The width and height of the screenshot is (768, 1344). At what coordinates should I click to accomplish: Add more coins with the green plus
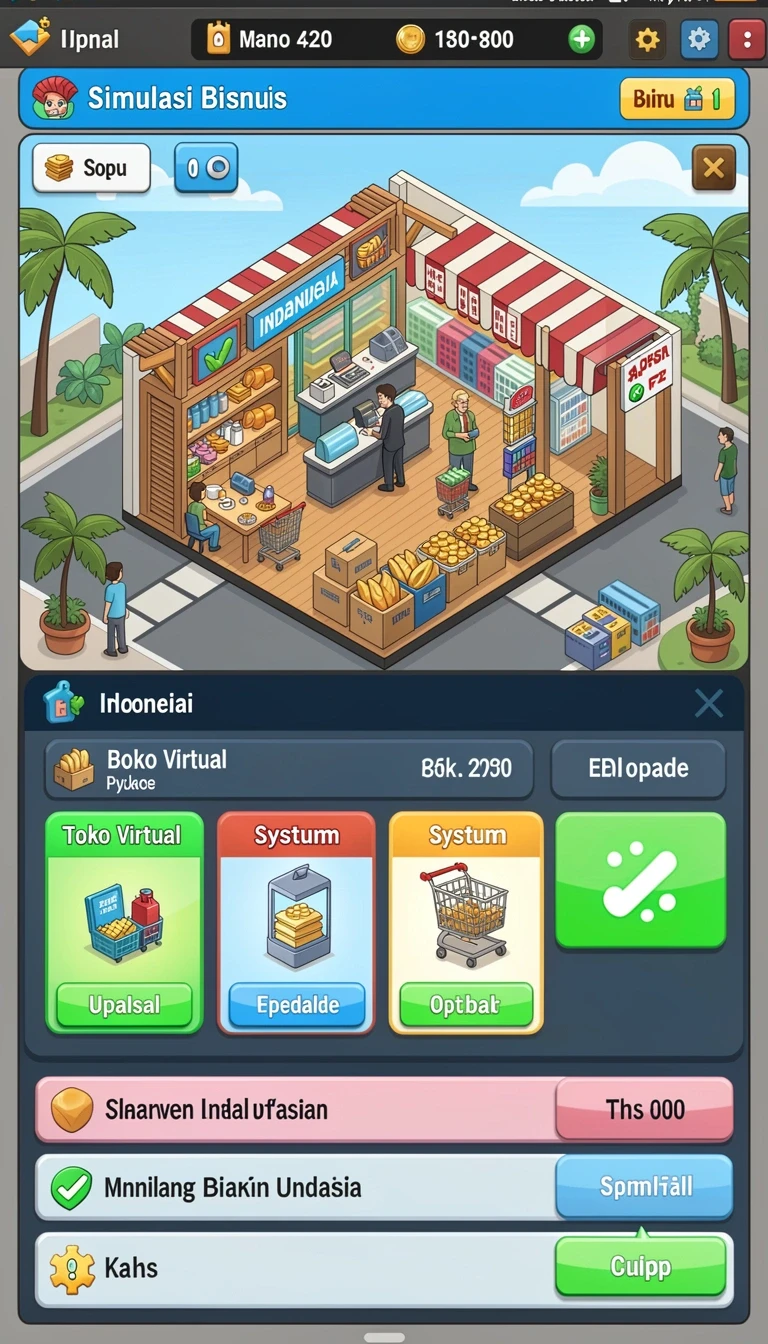(581, 39)
